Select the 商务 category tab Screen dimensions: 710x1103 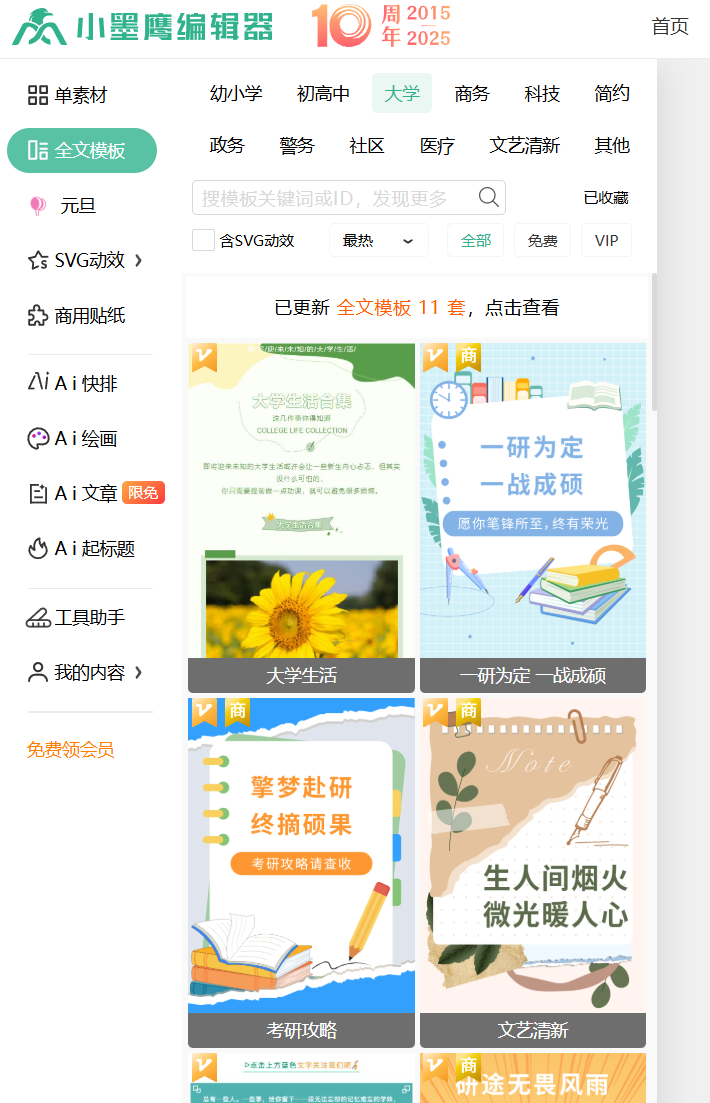(x=472, y=93)
